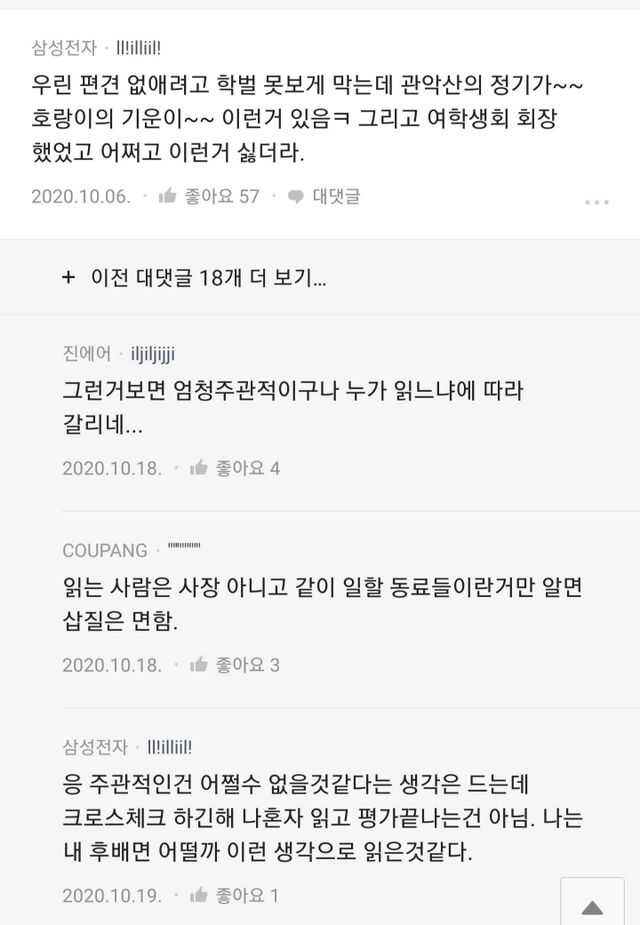The height and width of the screenshot is (925, 640).
Task: Open replies with the 대댓글 button
Action: coord(324,196)
